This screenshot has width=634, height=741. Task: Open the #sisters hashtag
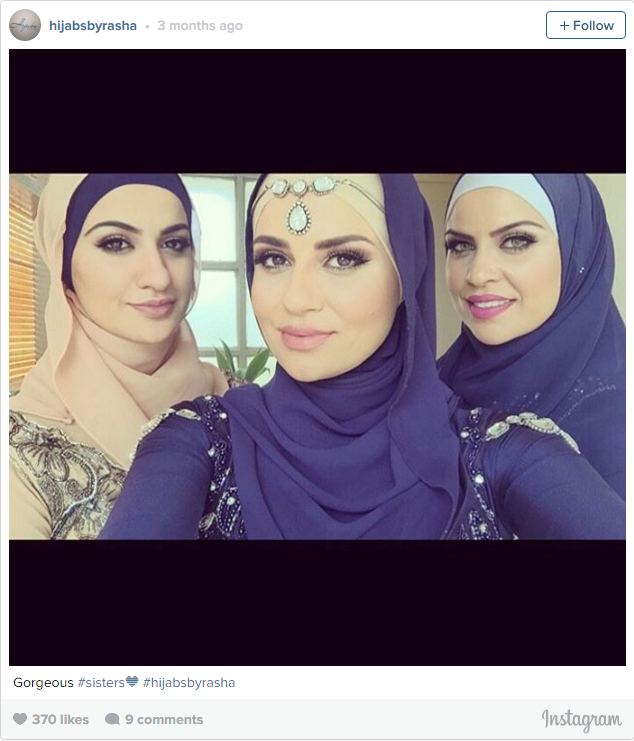point(102,683)
